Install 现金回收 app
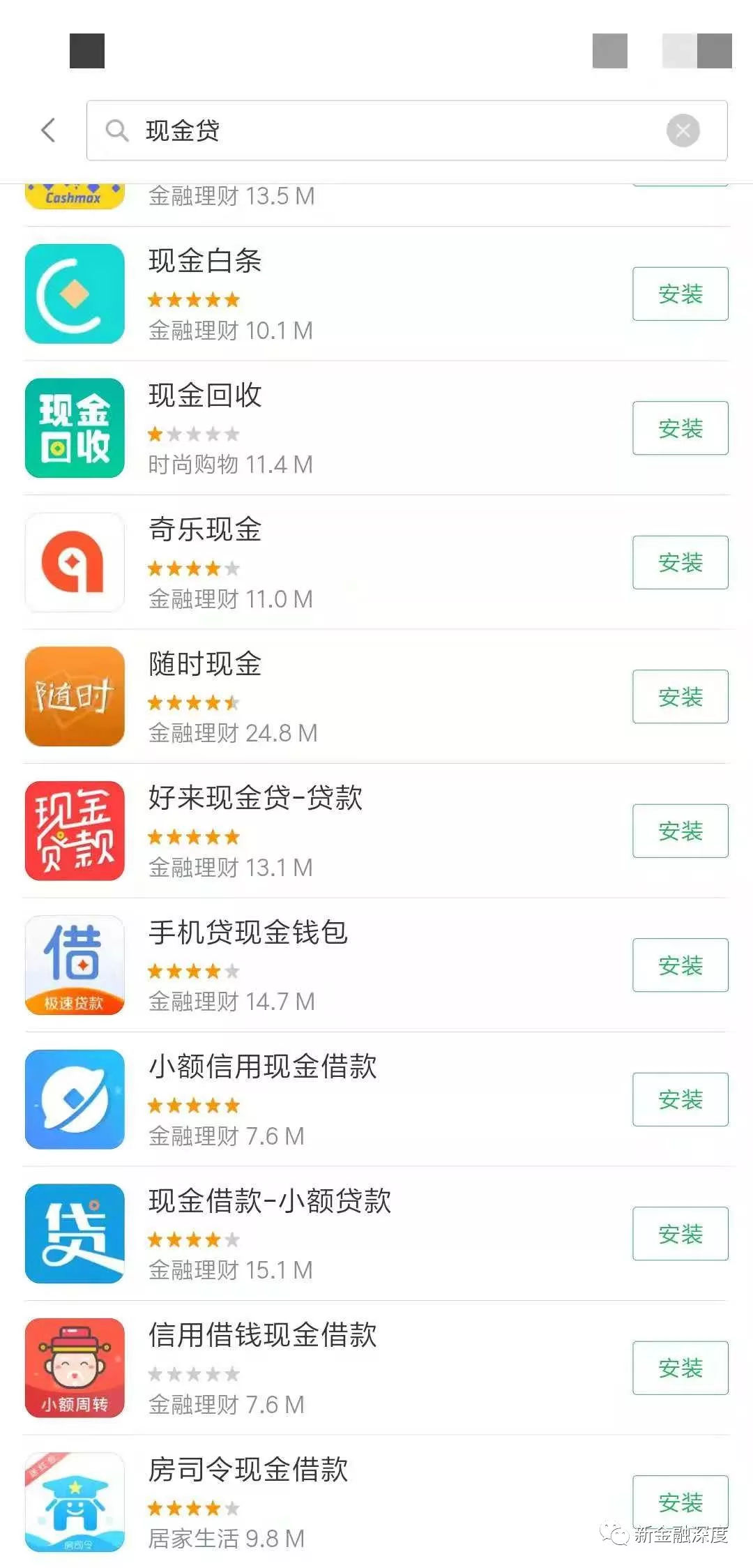 pyautogui.click(x=680, y=428)
